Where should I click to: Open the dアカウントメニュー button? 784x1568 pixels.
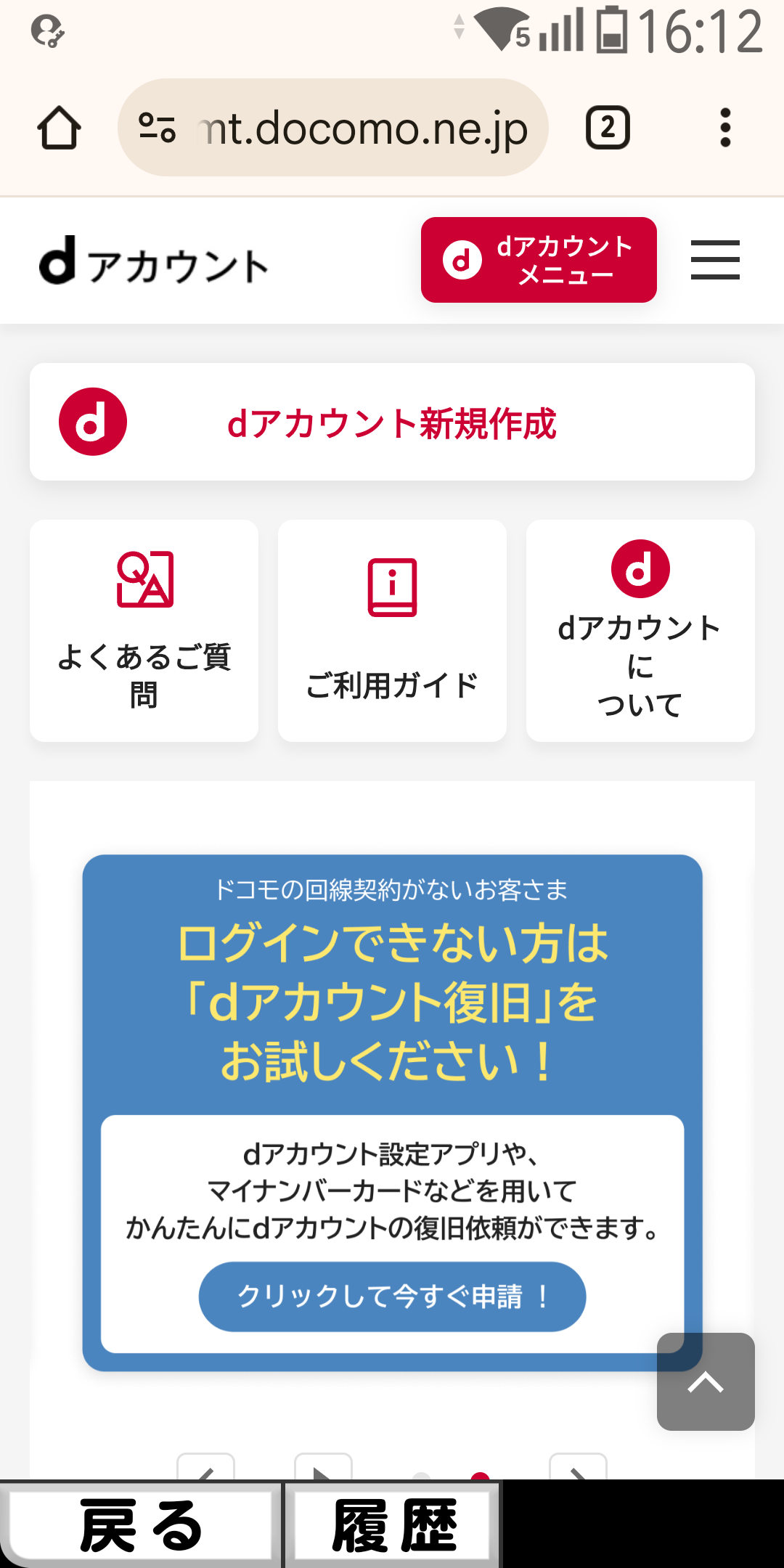coord(539,260)
